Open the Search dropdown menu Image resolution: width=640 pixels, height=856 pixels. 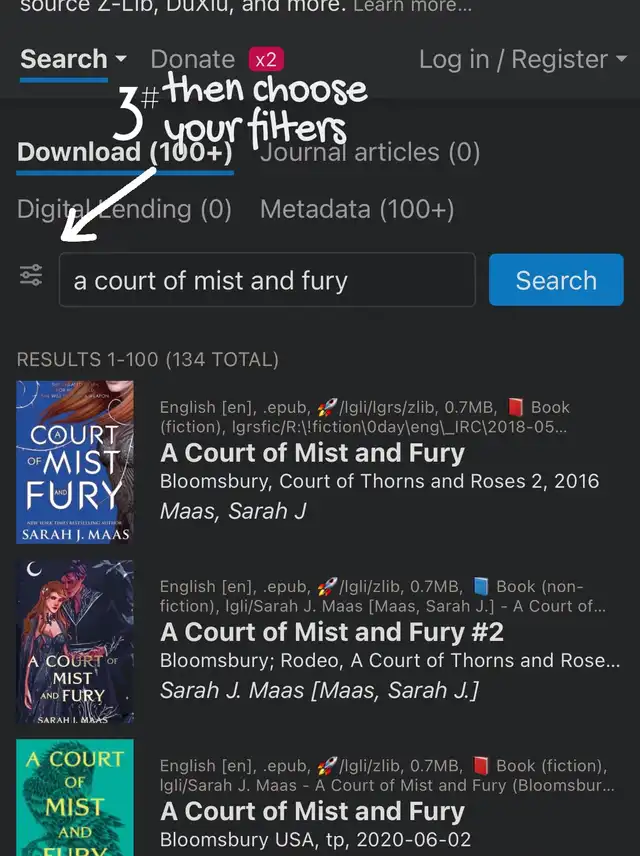click(73, 59)
